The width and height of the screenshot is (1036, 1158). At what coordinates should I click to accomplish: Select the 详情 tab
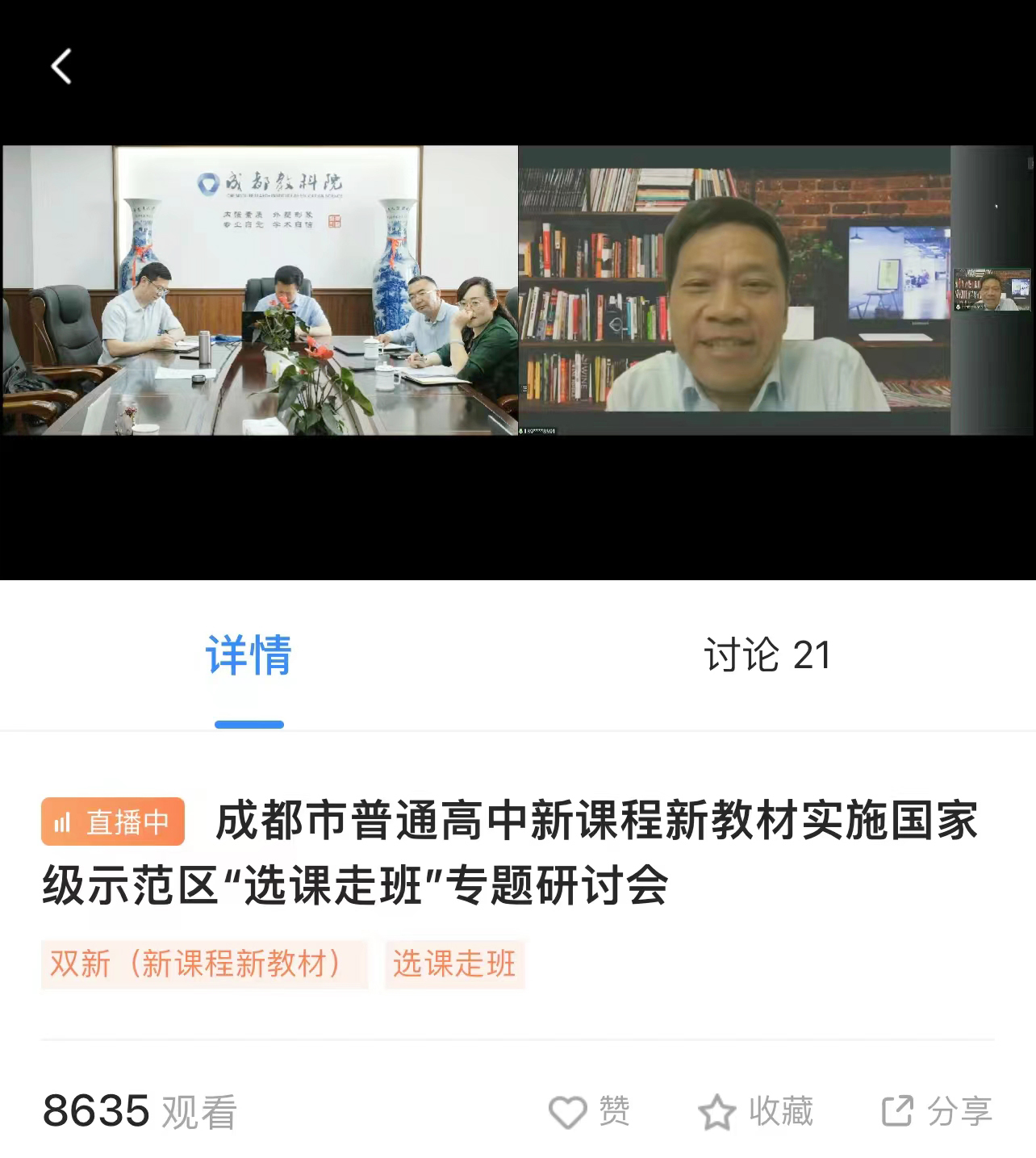tap(249, 654)
